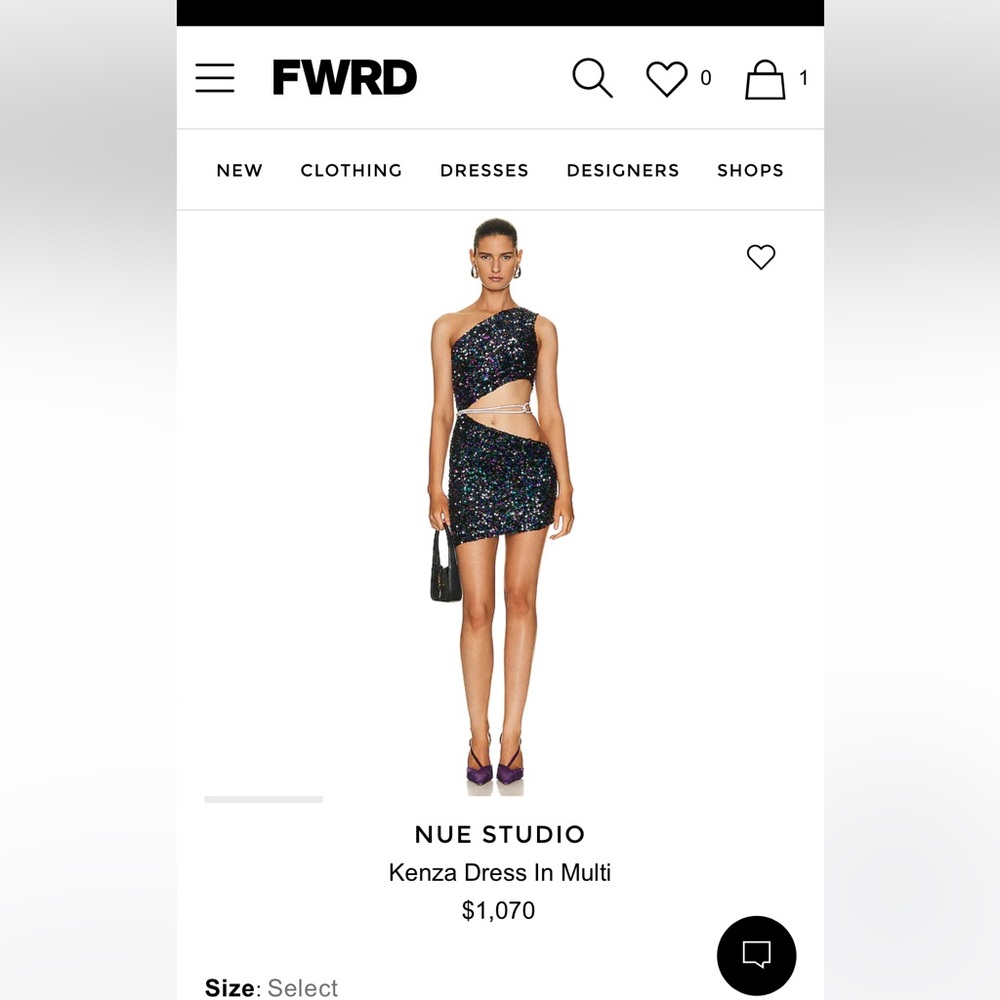This screenshot has height=1000, width=1000.
Task: View the Kenza Dress product image
Action: 500,500
